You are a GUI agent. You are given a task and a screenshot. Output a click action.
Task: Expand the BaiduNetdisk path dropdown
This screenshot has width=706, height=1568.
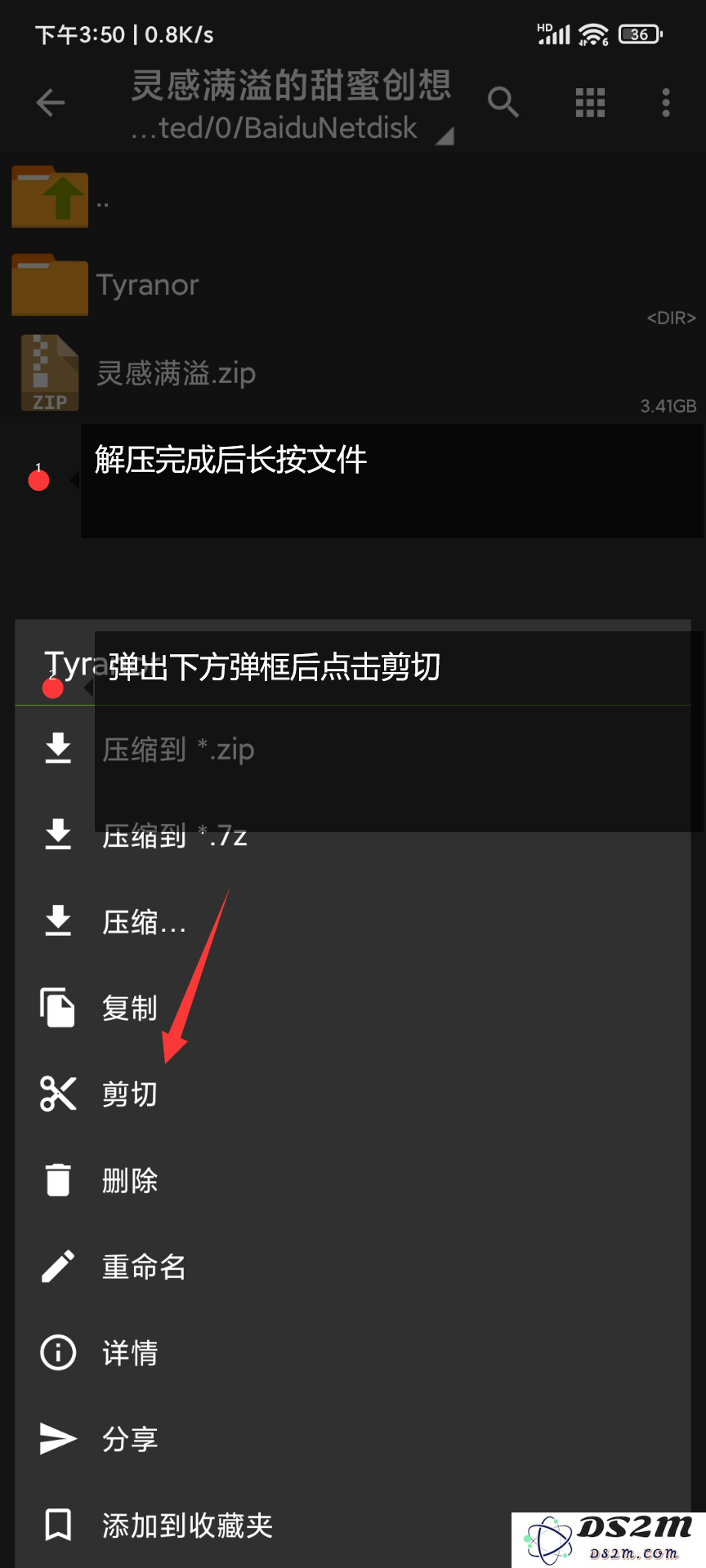444,136
